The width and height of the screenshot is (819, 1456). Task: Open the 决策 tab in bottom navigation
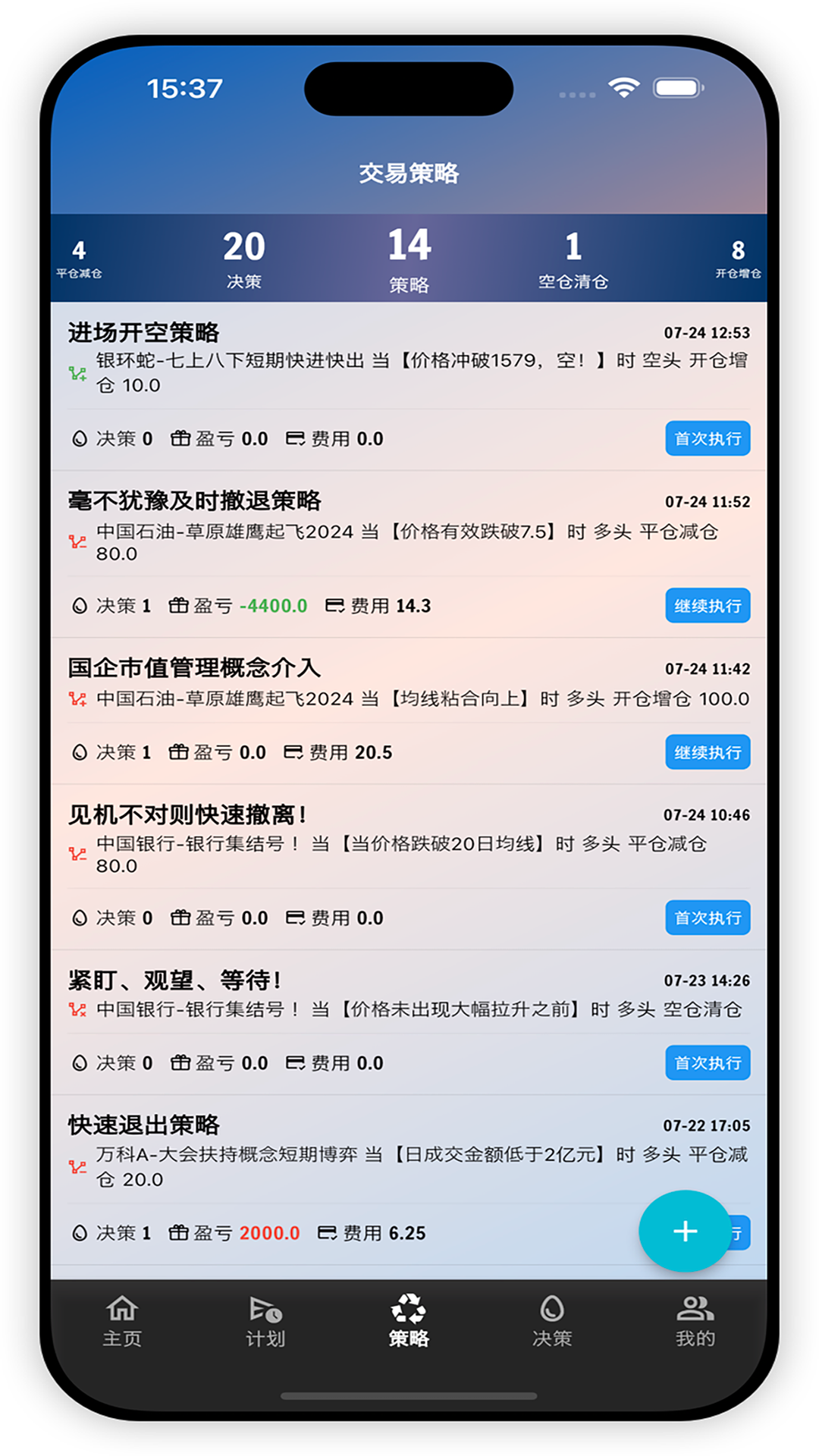[552, 1321]
